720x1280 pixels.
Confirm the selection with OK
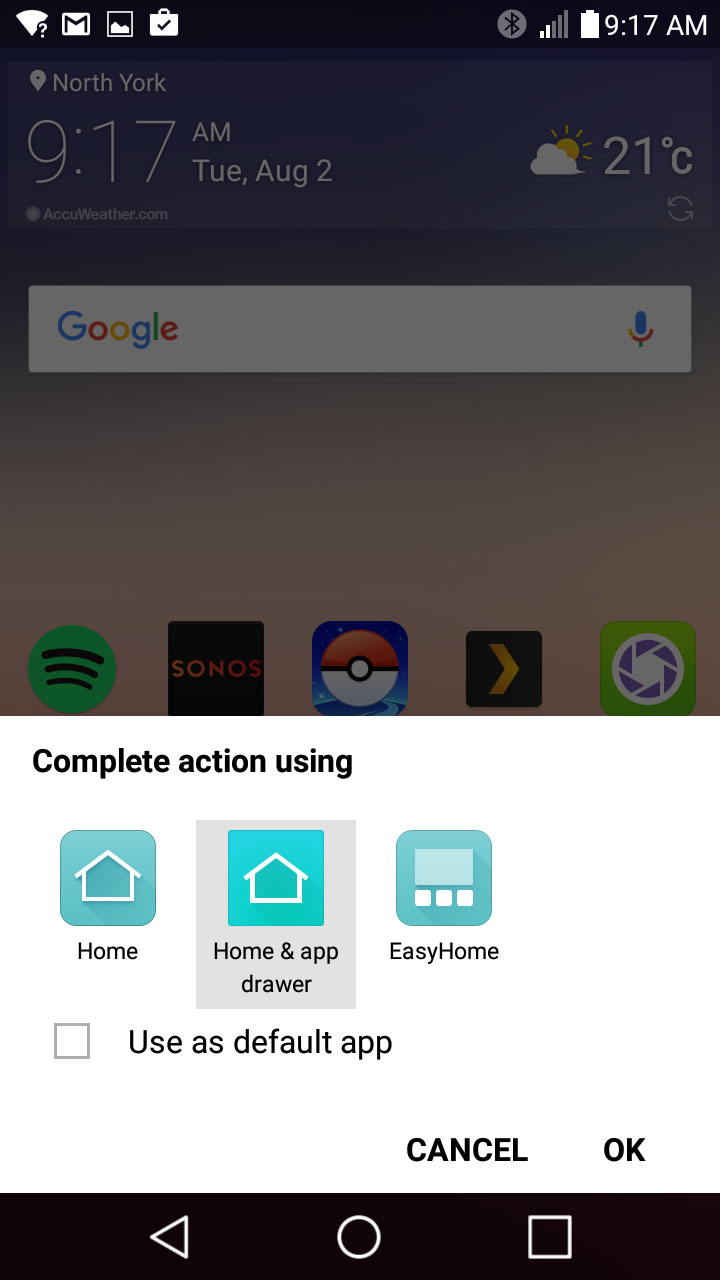(x=625, y=1150)
